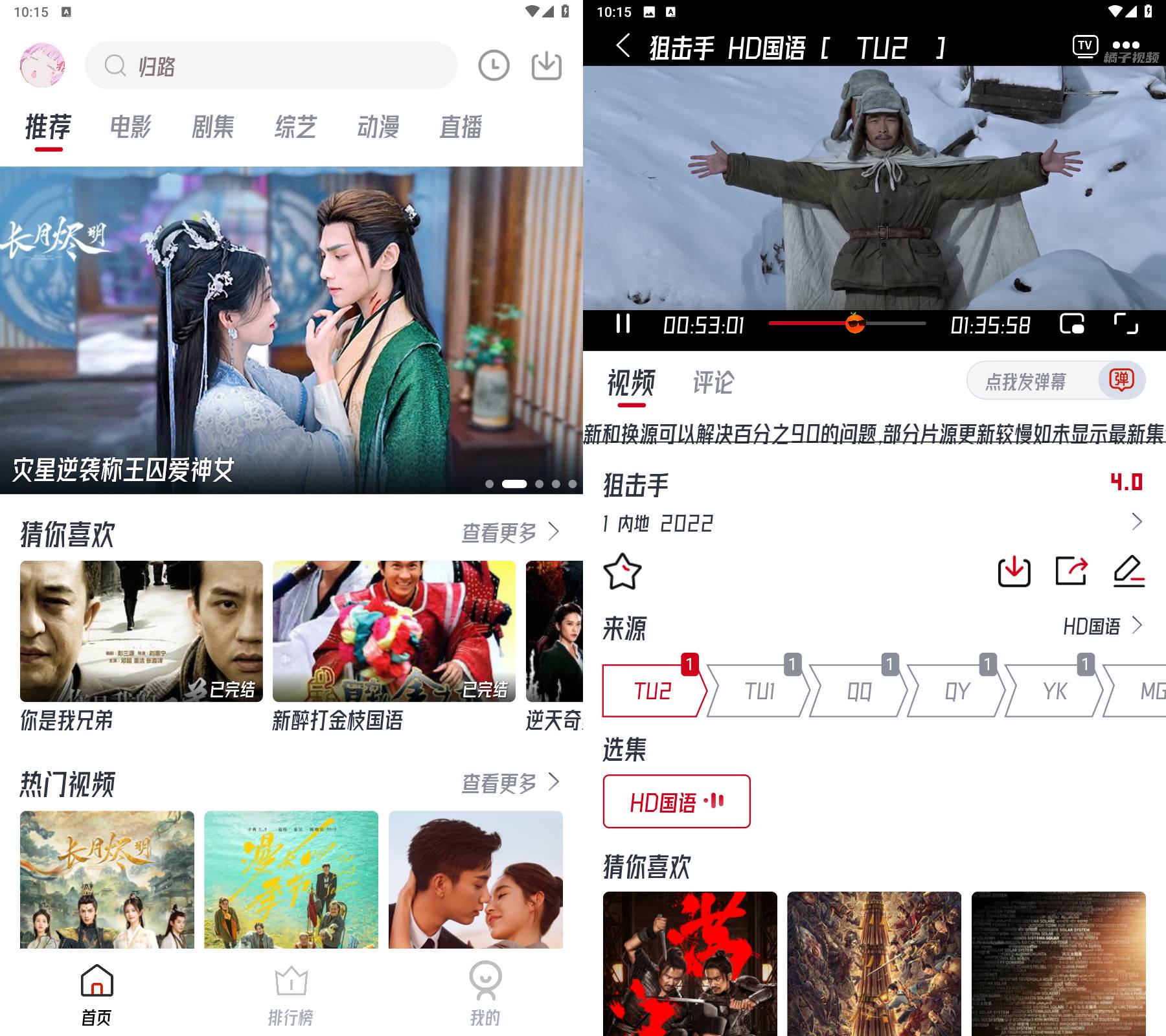Switch to the 电影 tab

click(x=130, y=127)
